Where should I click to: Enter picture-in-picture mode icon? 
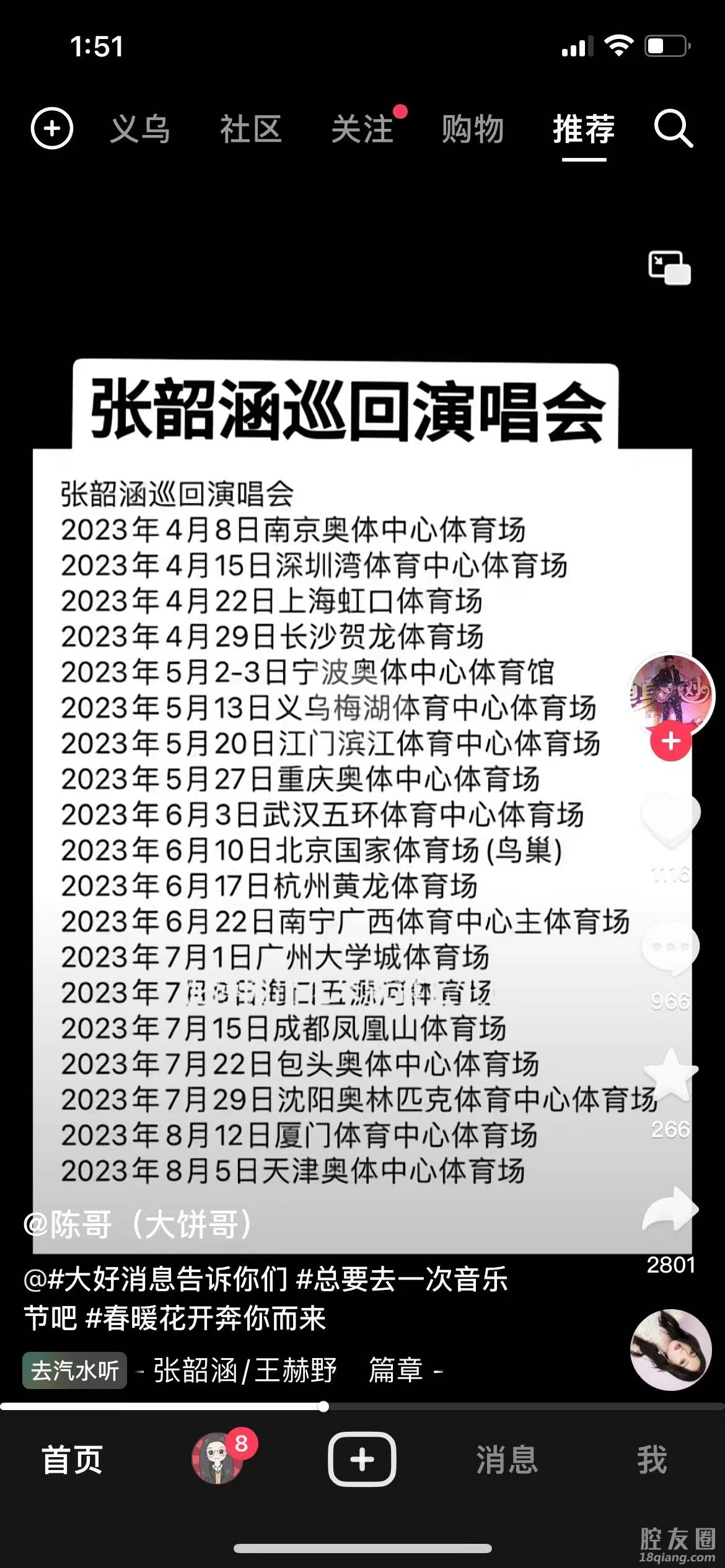click(669, 268)
